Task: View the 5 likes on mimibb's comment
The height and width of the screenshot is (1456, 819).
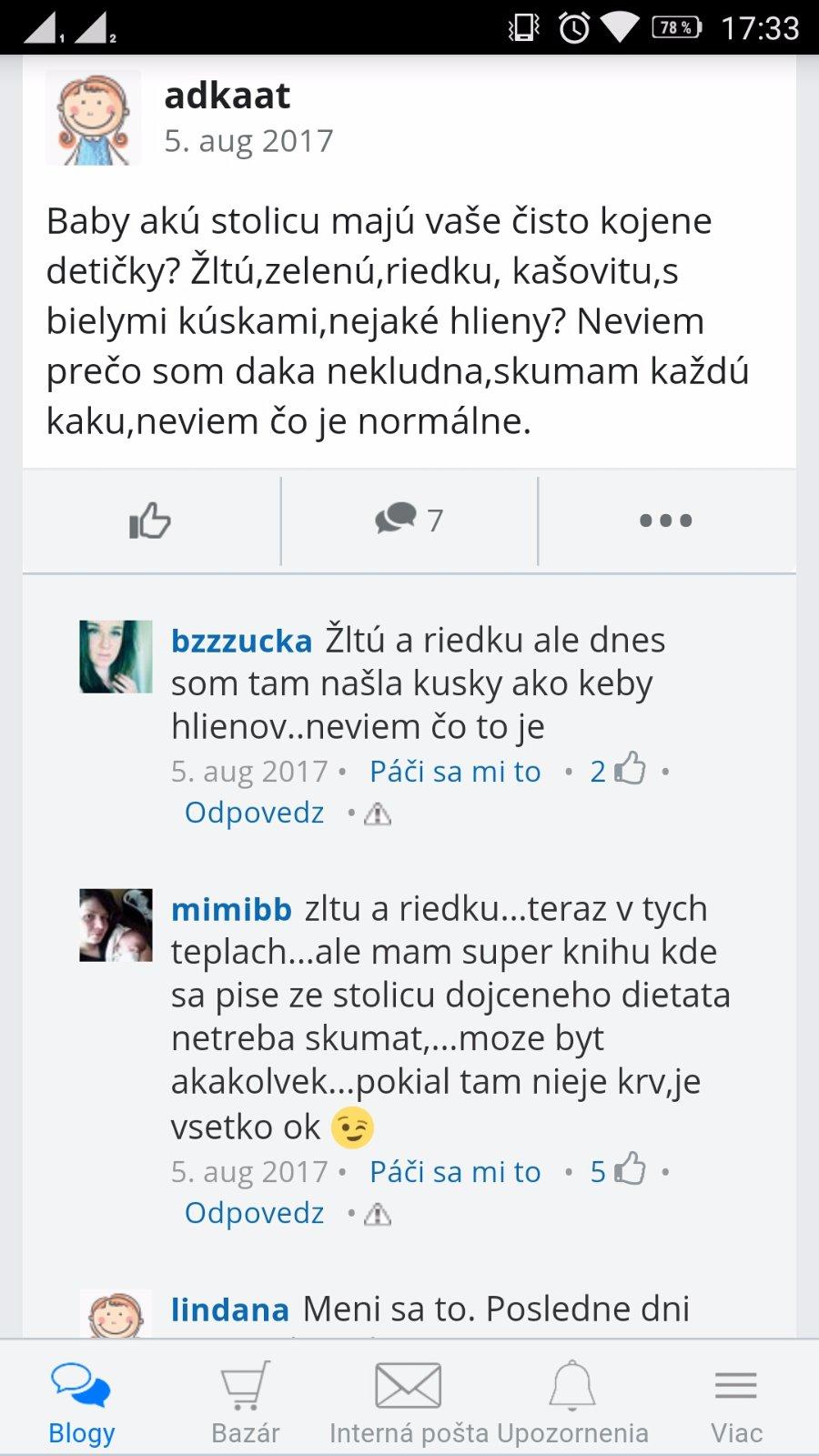Action: [618, 1171]
